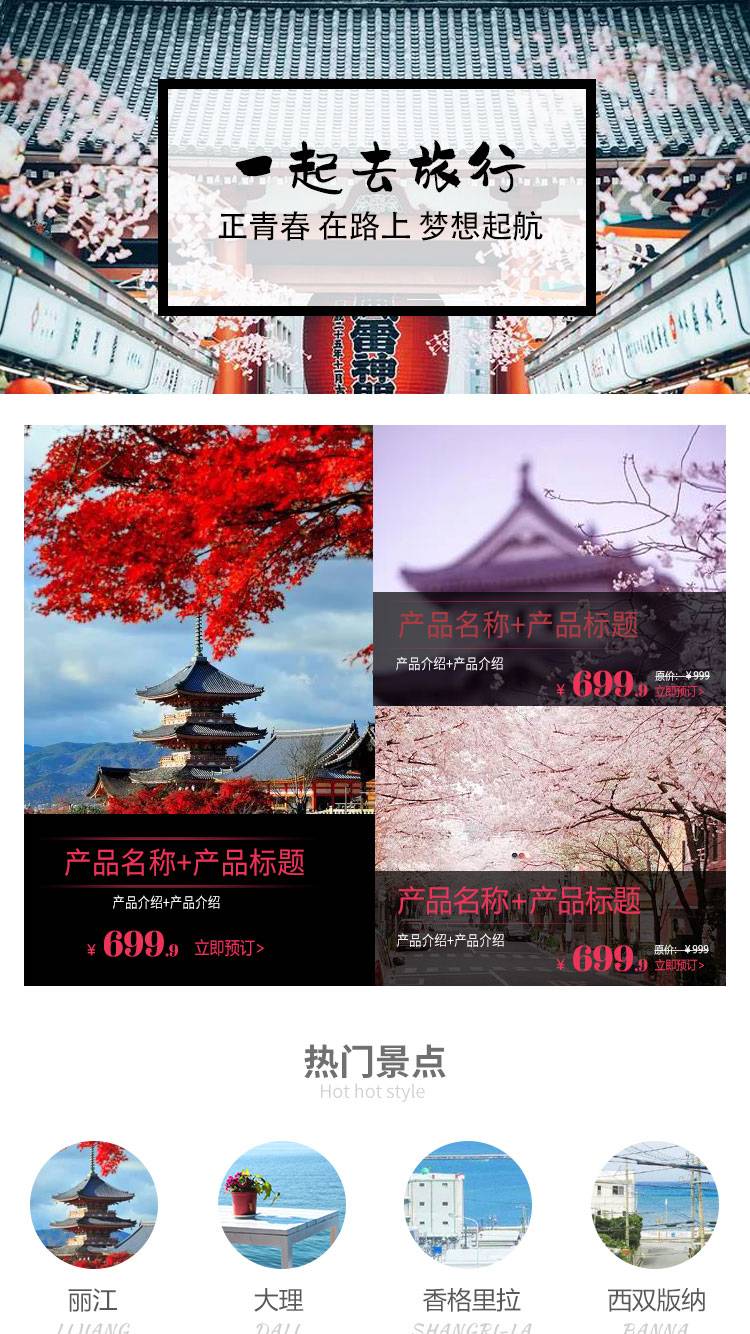
Task: Tap 立即预订 on the purple temple roof card
Action: (680, 691)
